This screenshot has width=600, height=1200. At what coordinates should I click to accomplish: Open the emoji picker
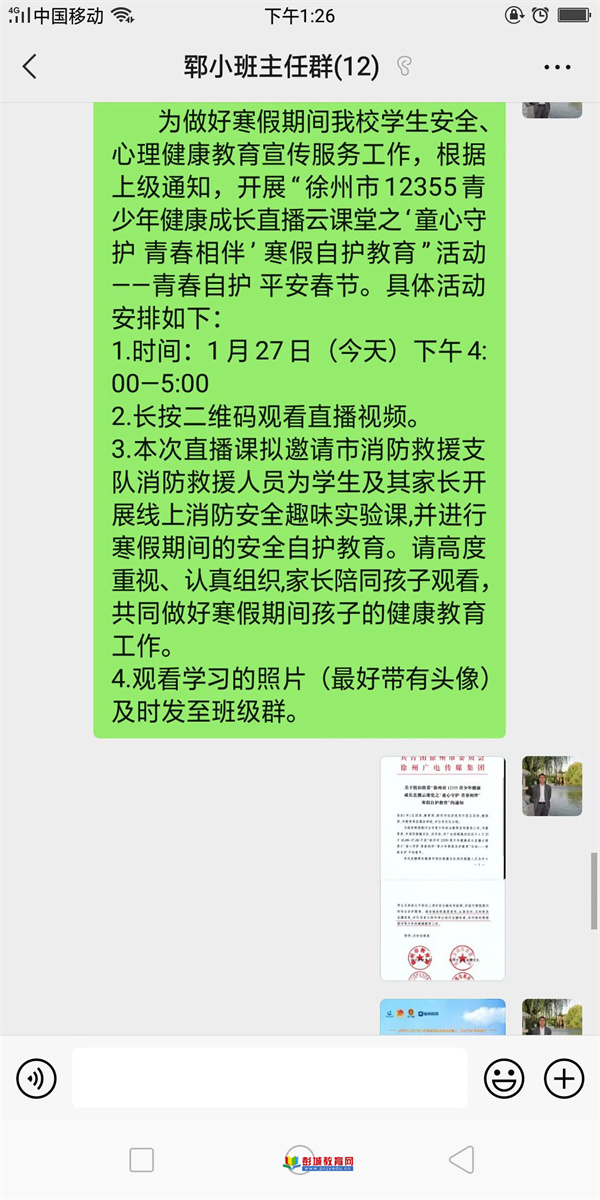(504, 1078)
